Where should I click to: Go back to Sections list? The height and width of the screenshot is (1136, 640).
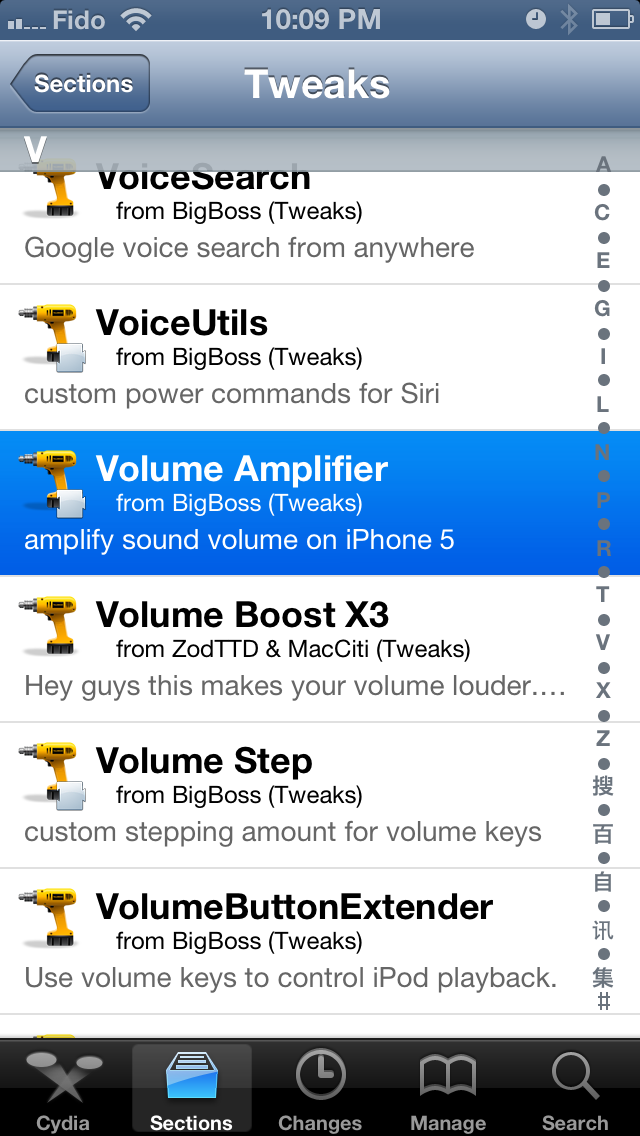(x=82, y=84)
